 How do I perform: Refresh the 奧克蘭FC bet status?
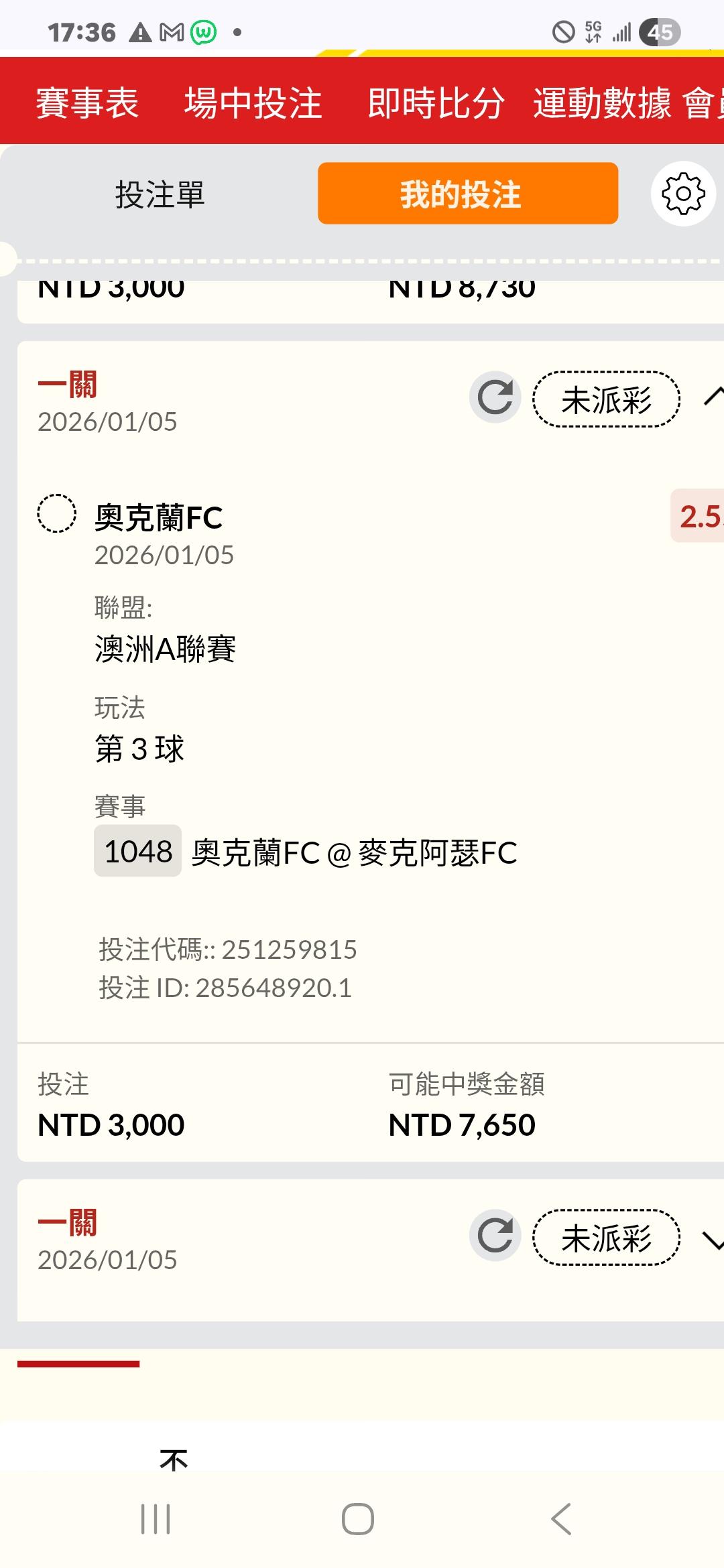point(495,397)
